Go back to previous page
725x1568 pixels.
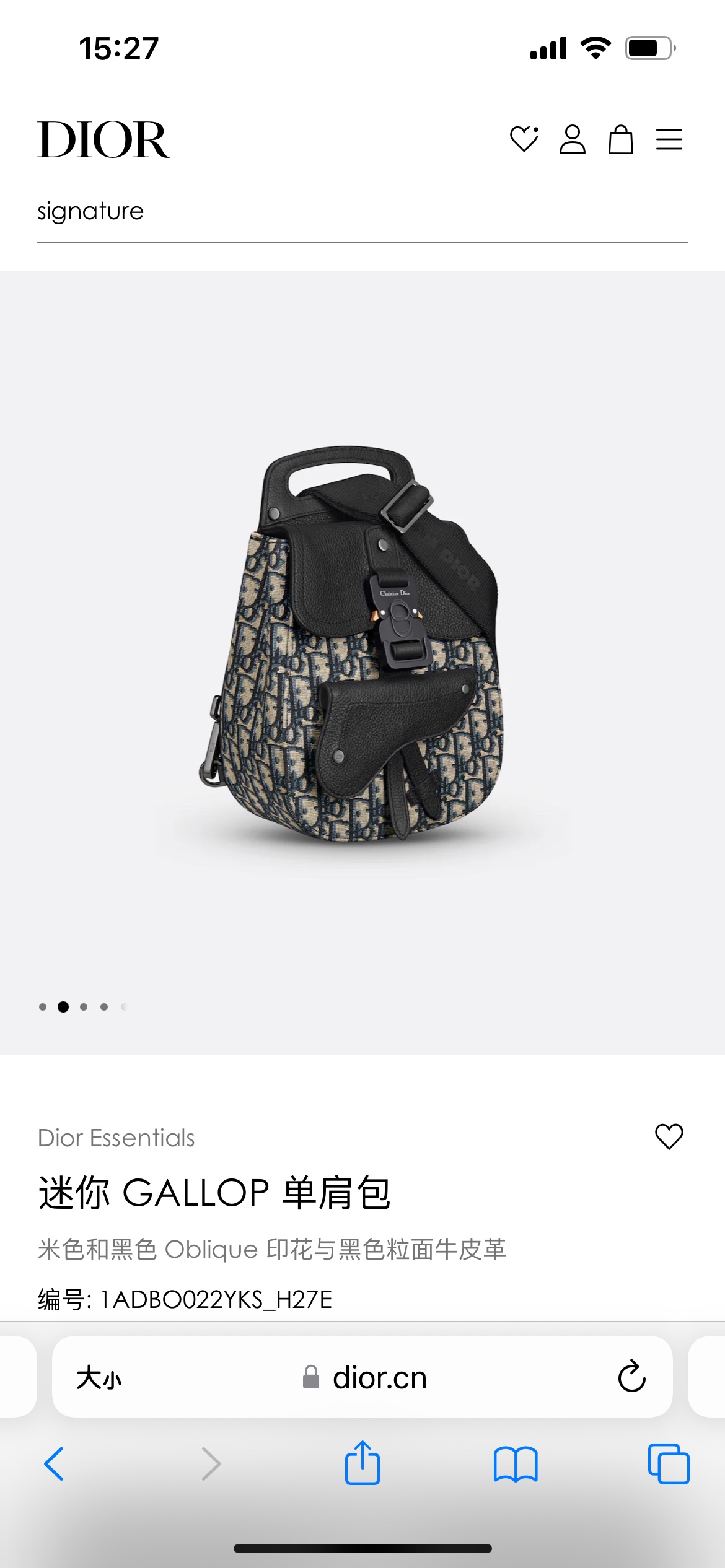(x=55, y=1464)
